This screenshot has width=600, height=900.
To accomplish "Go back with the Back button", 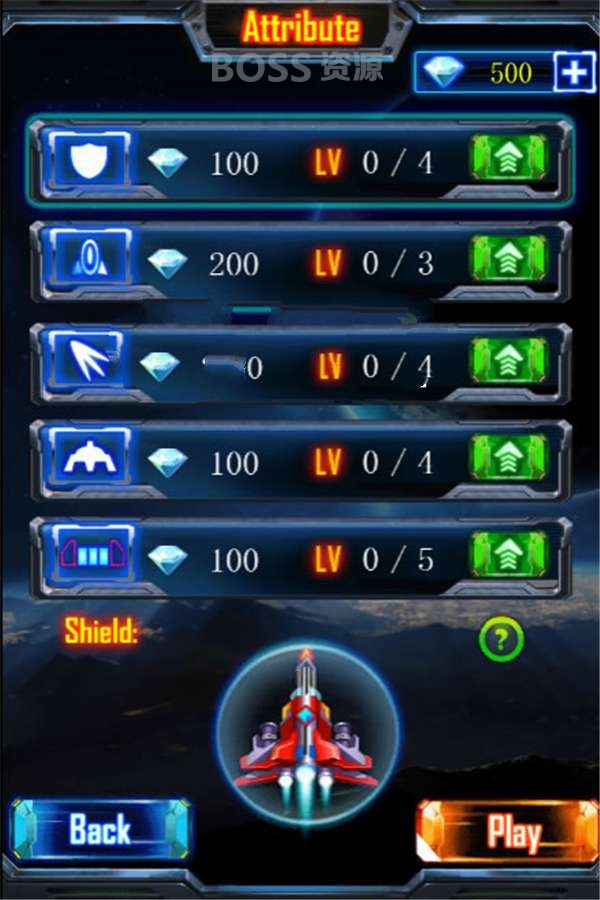I will point(100,829).
